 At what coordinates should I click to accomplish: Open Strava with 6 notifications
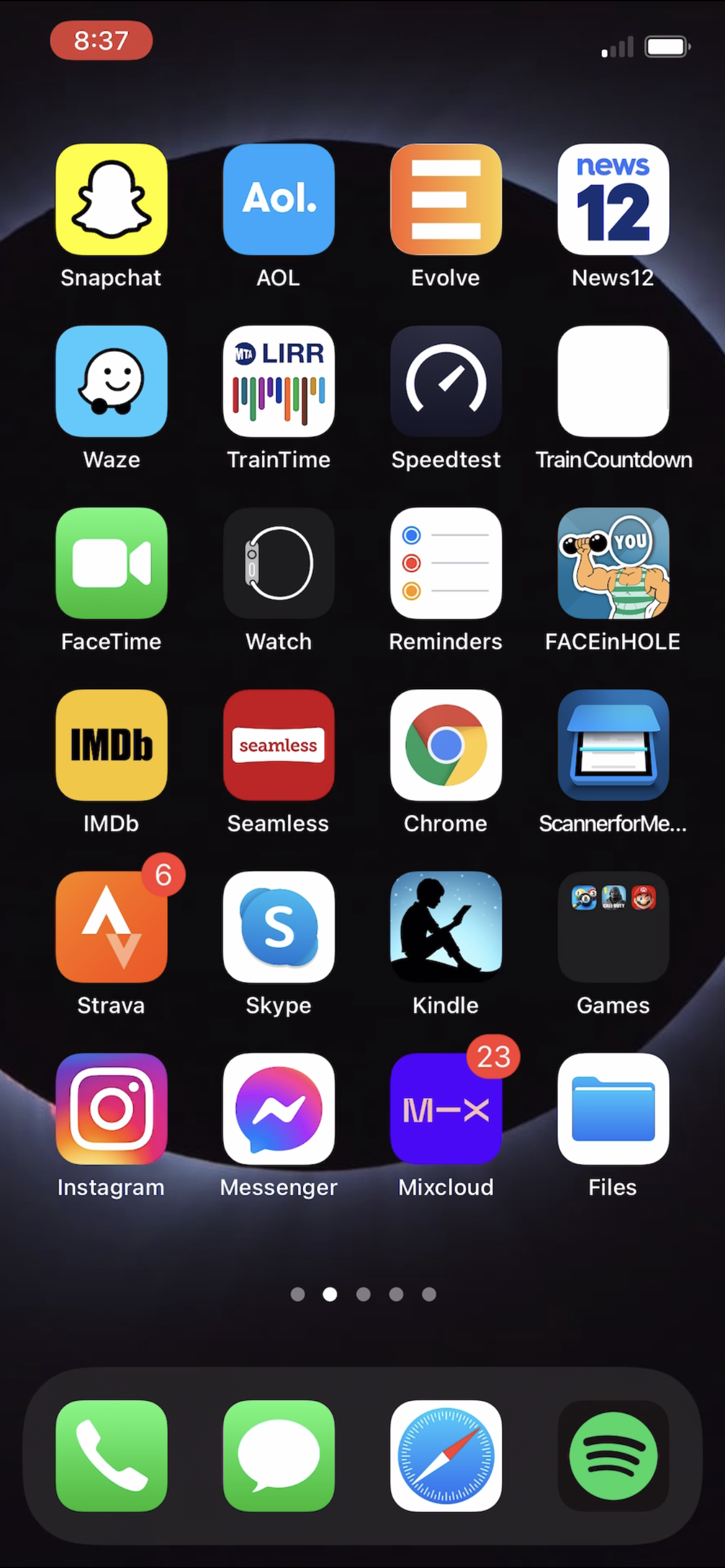coord(112,927)
